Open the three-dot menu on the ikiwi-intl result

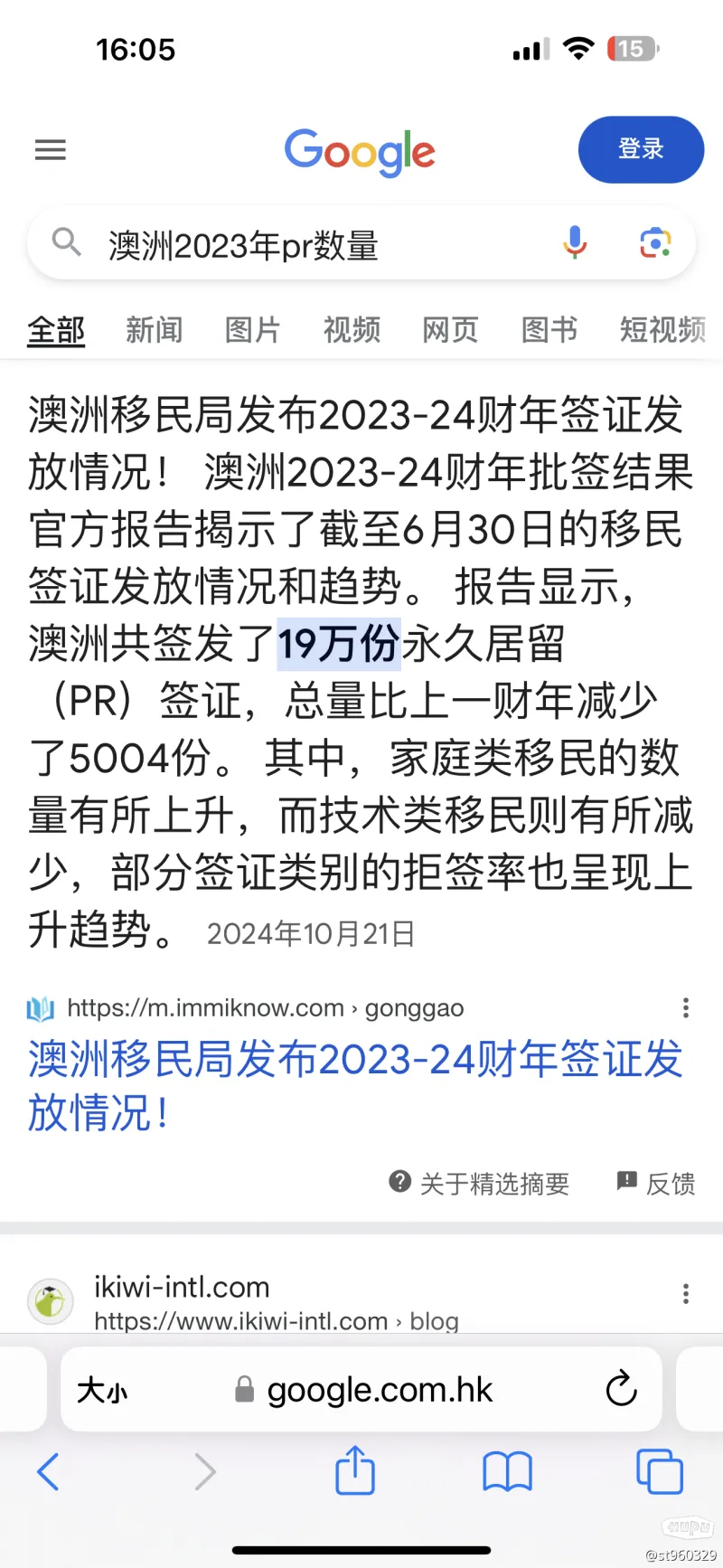coord(685,1294)
